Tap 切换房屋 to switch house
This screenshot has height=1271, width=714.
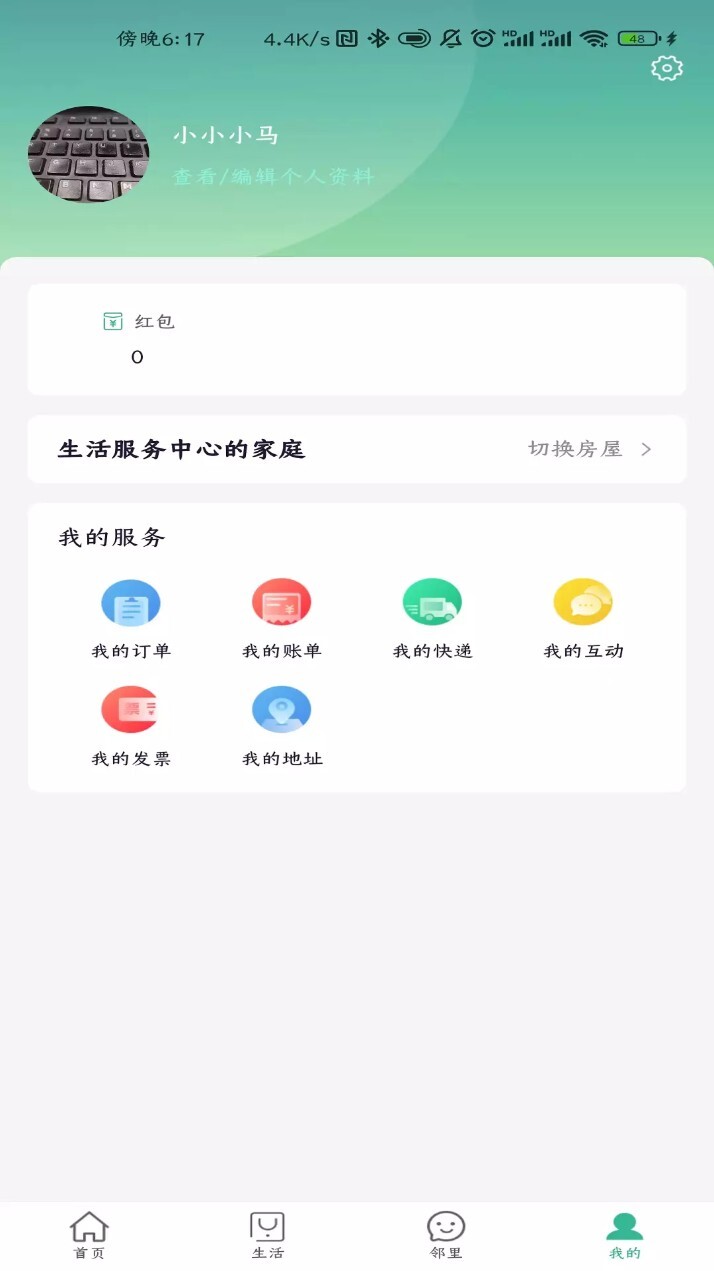click(589, 449)
